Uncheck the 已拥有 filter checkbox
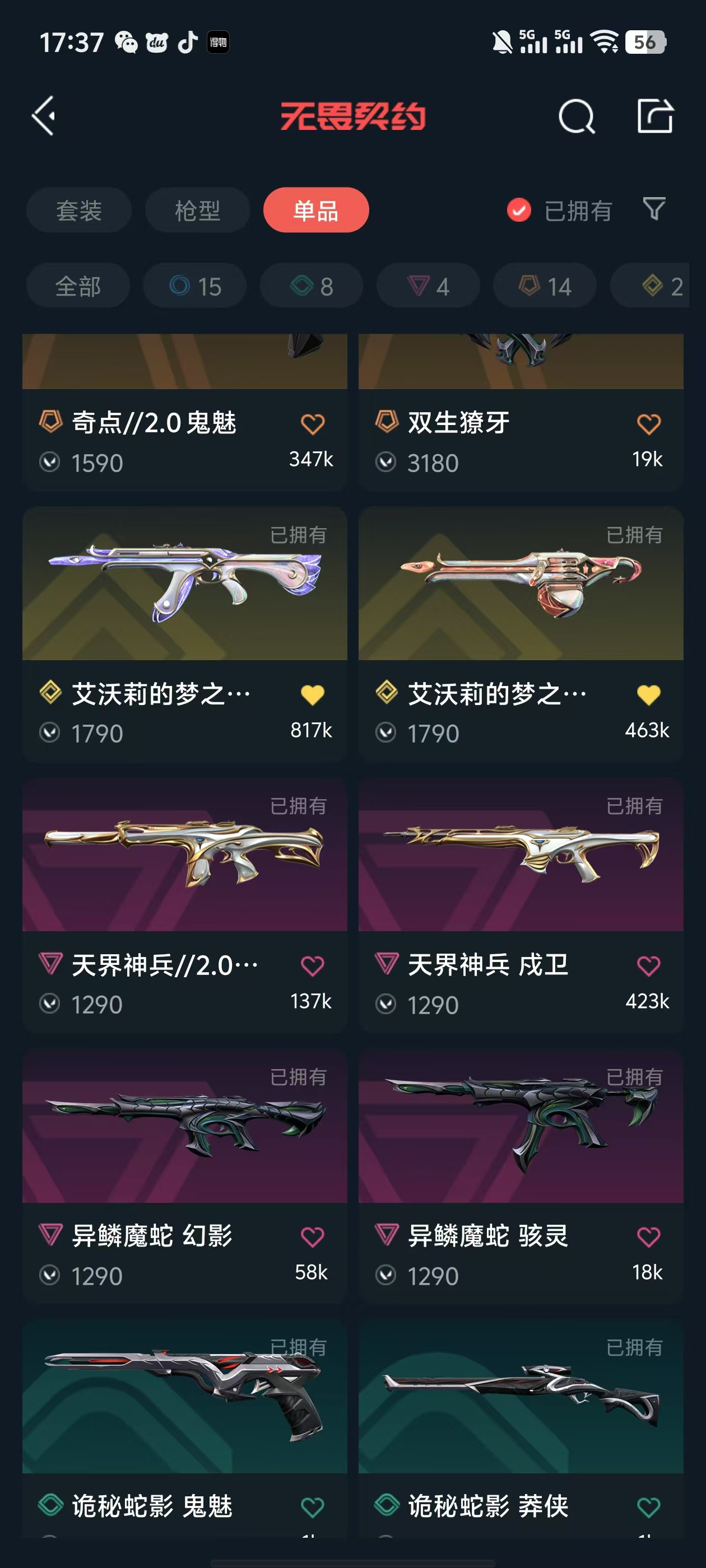 point(519,211)
